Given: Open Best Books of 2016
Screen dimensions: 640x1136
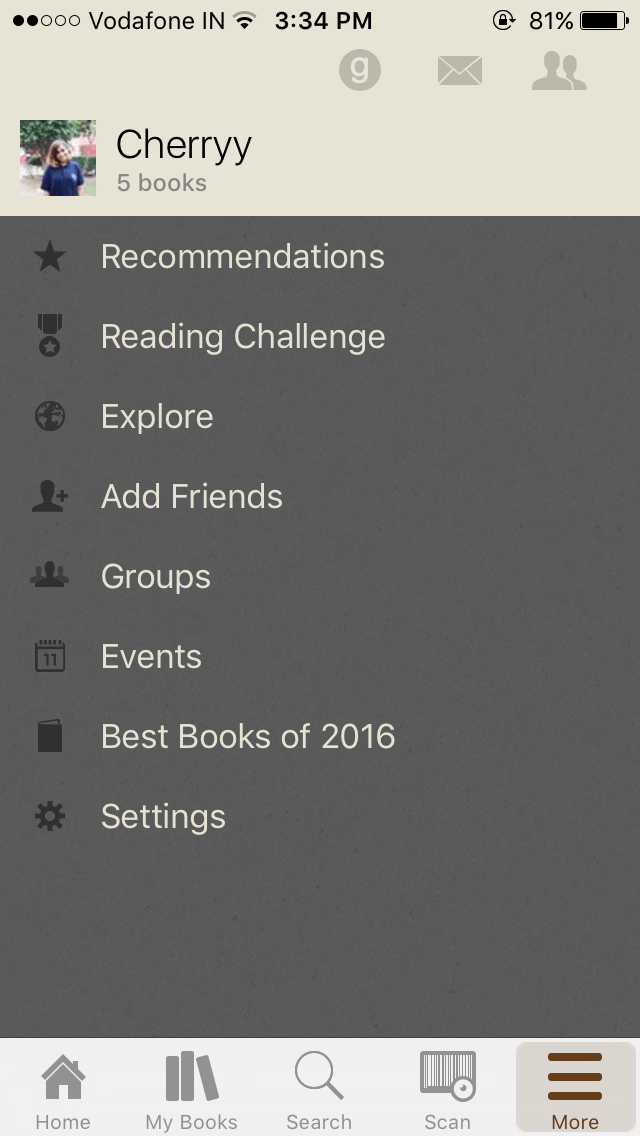Looking at the screenshot, I should tap(320, 736).
